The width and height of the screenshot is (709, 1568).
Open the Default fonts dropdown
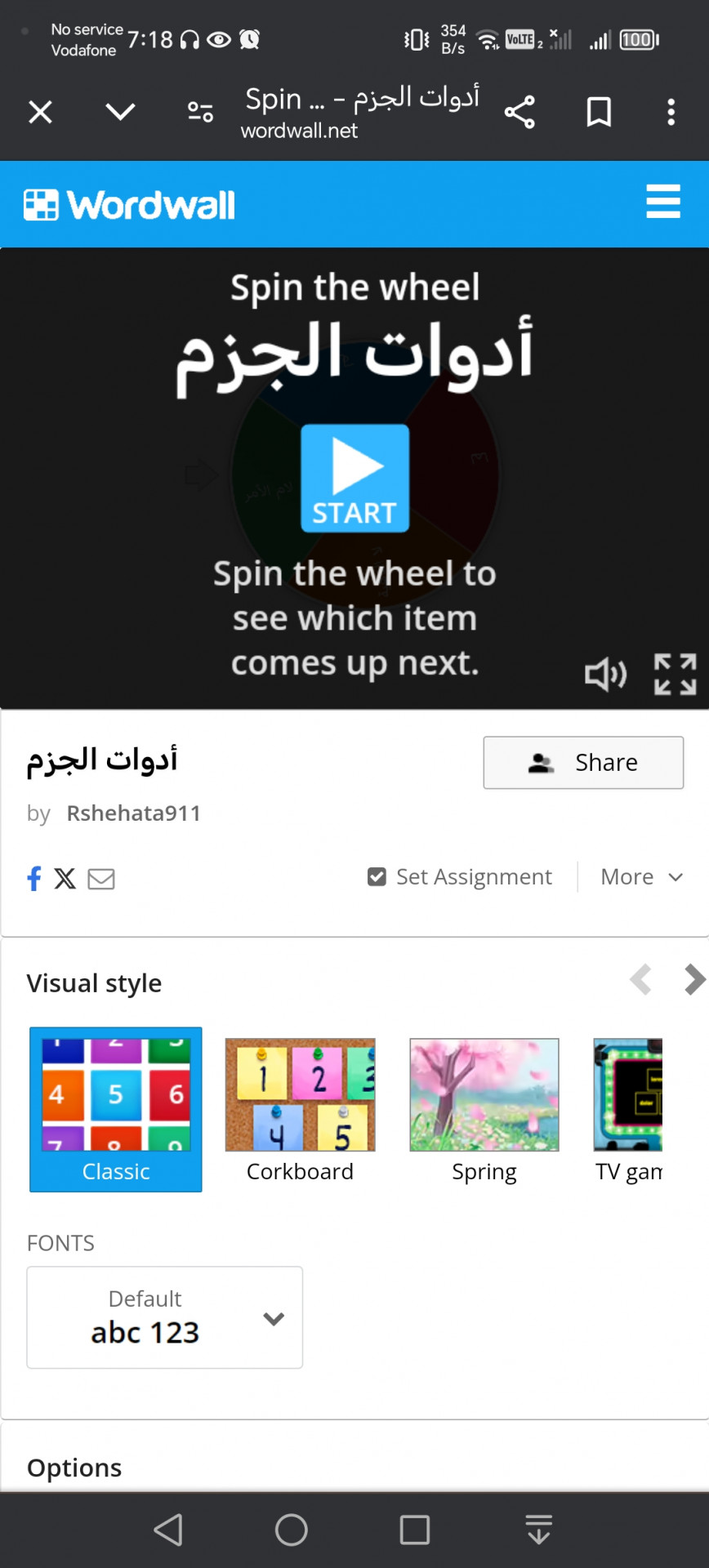pyautogui.click(x=165, y=1317)
